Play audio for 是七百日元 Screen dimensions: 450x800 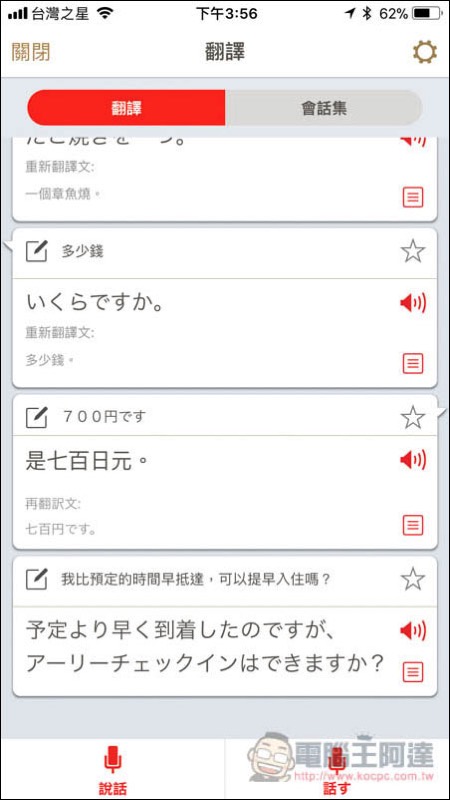412,461
